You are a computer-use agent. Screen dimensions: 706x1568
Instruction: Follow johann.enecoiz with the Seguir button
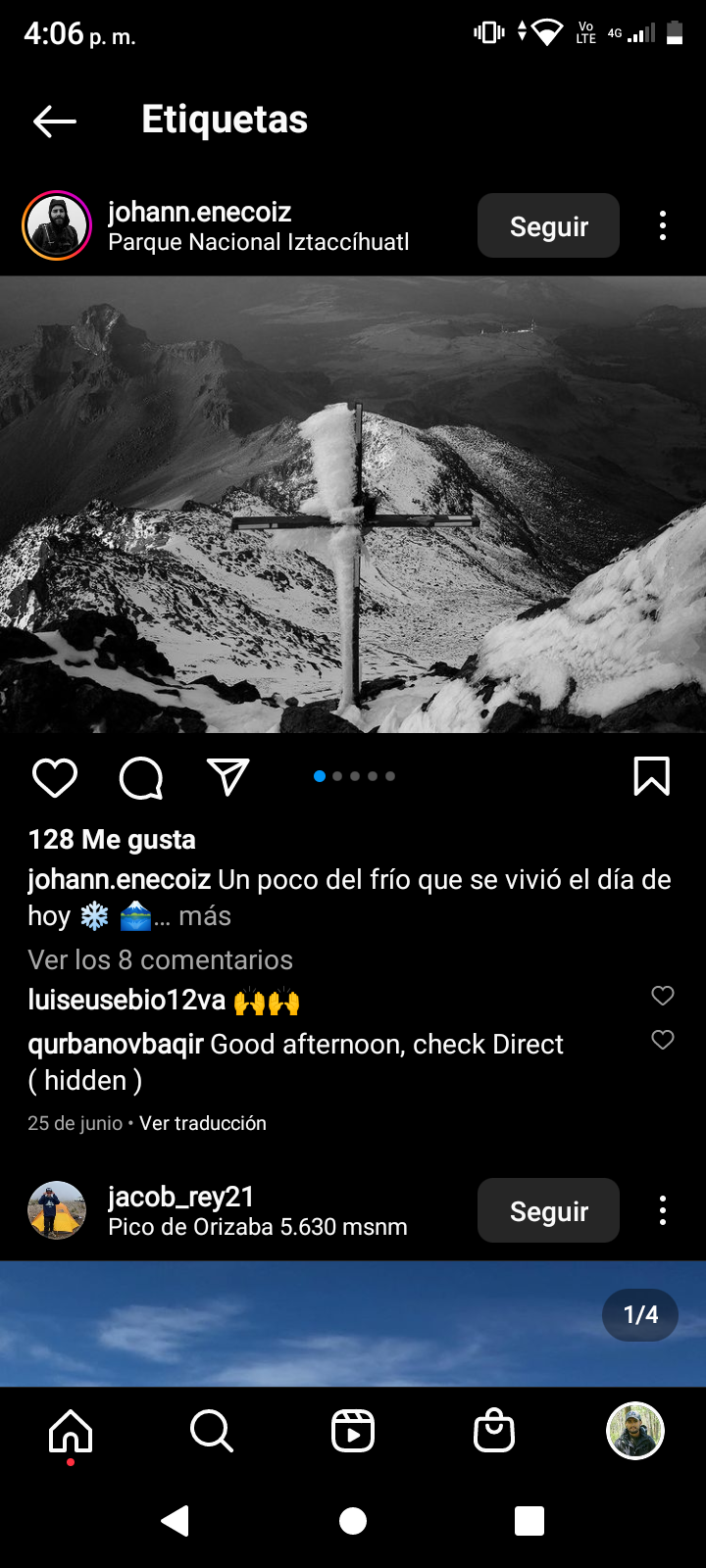click(548, 226)
